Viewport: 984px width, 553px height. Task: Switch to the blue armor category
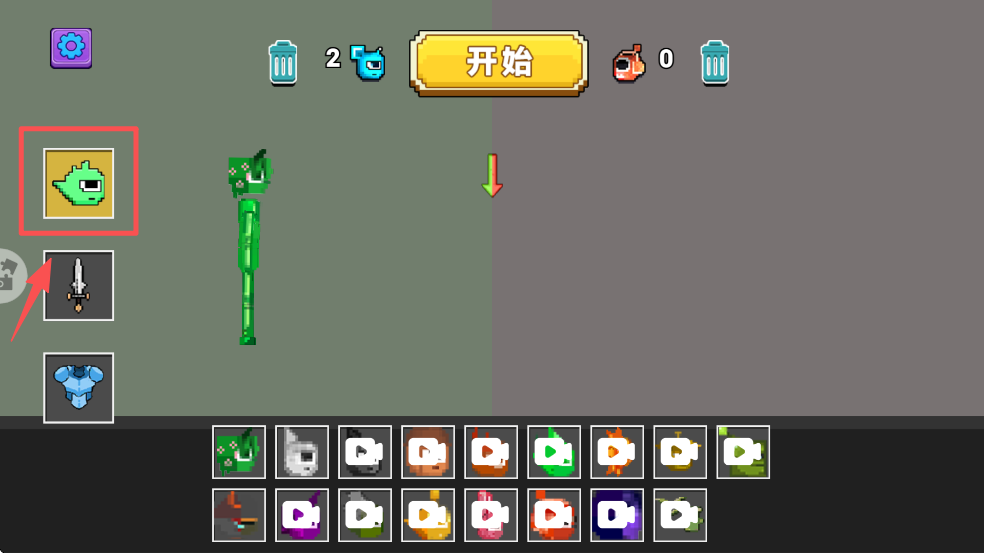coord(78,387)
